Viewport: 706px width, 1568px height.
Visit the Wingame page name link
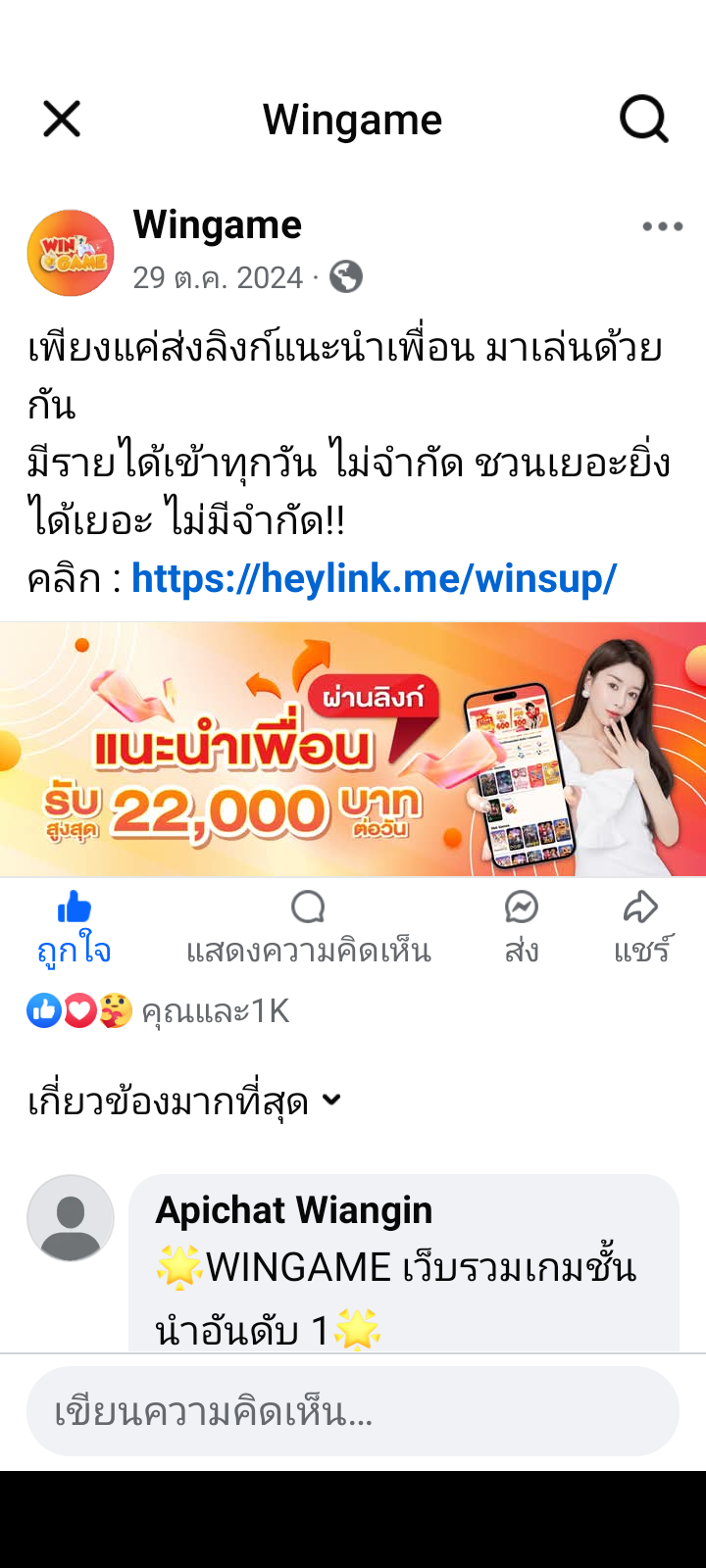click(218, 224)
